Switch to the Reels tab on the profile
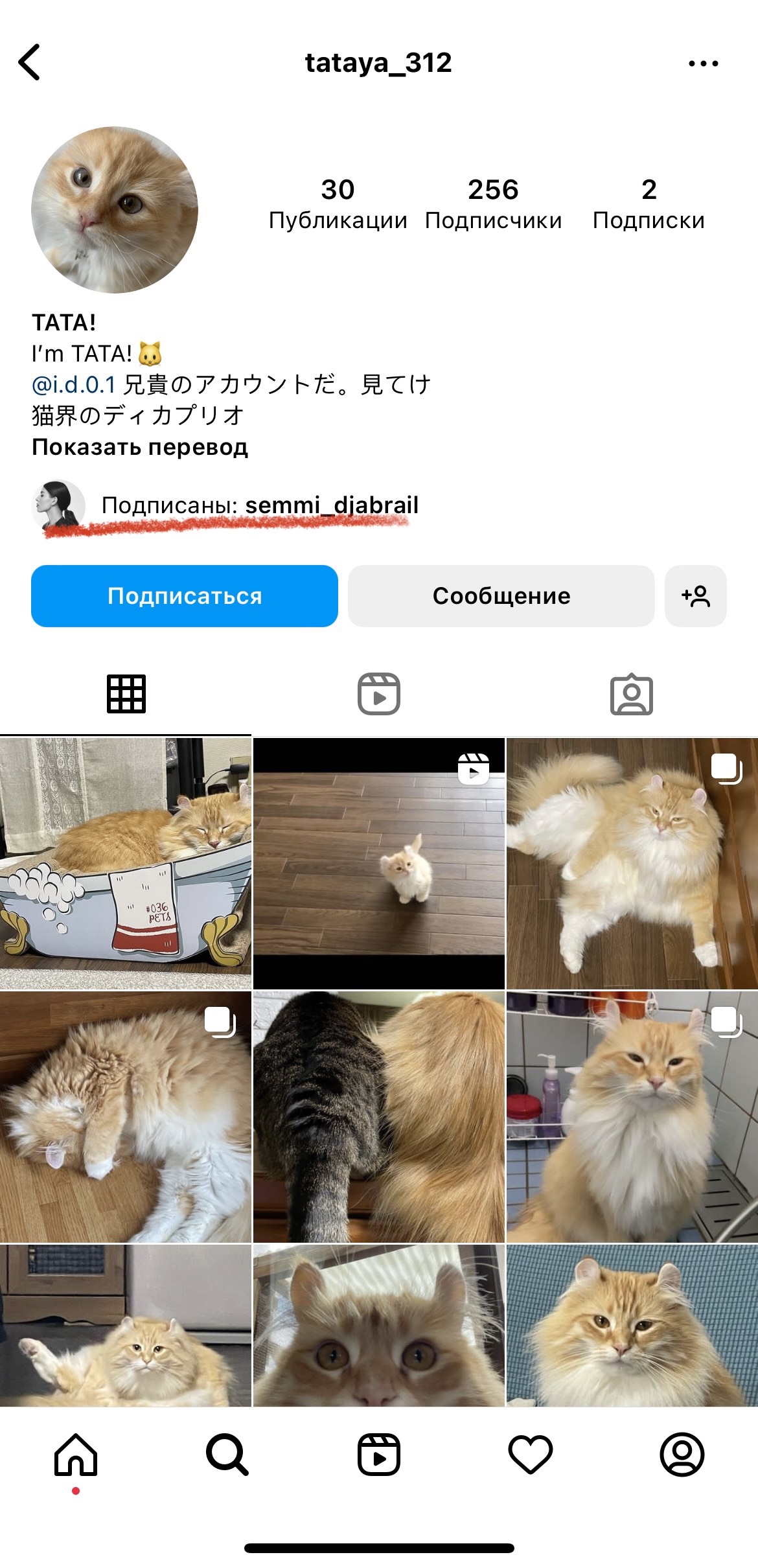 [379, 694]
